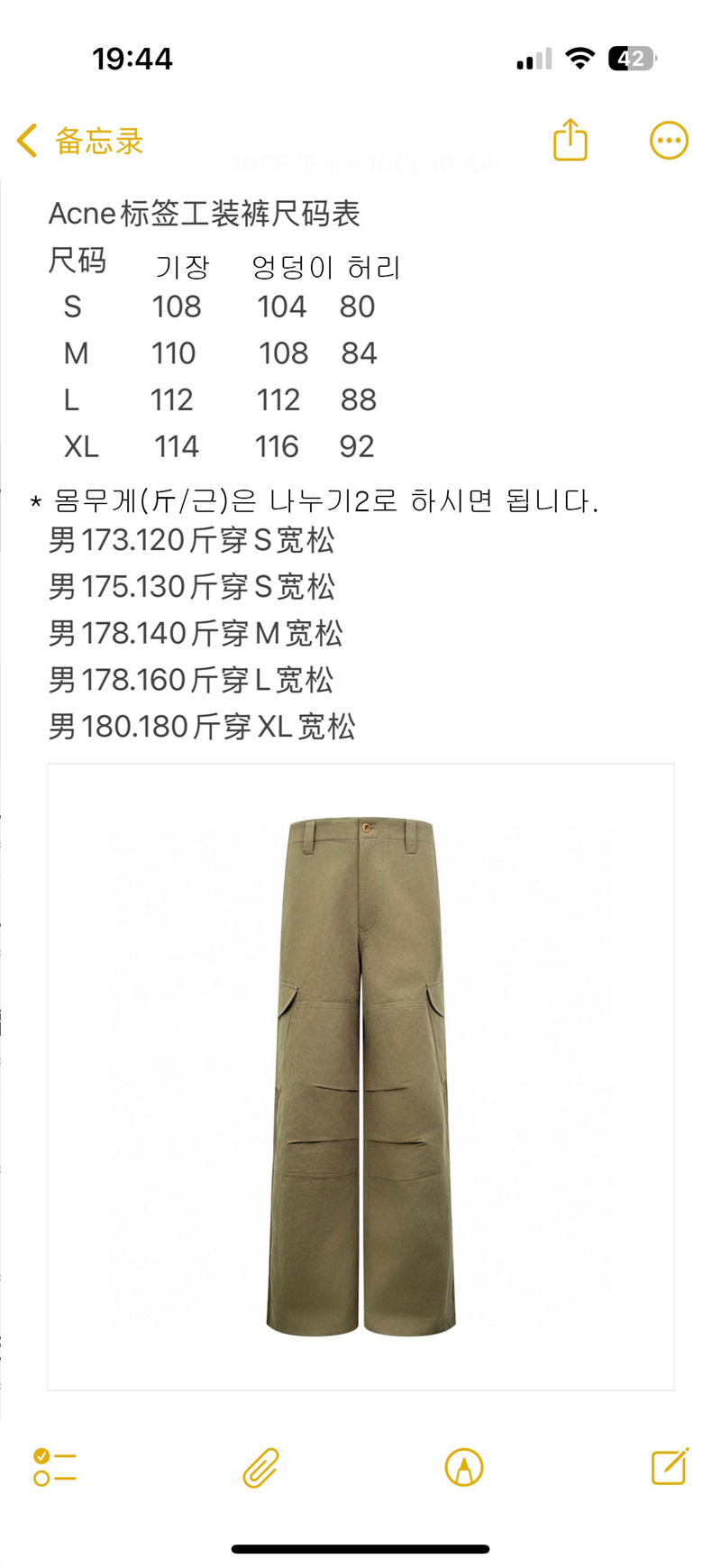Compose a new note
The height and width of the screenshot is (1568, 721).
[x=670, y=1466]
